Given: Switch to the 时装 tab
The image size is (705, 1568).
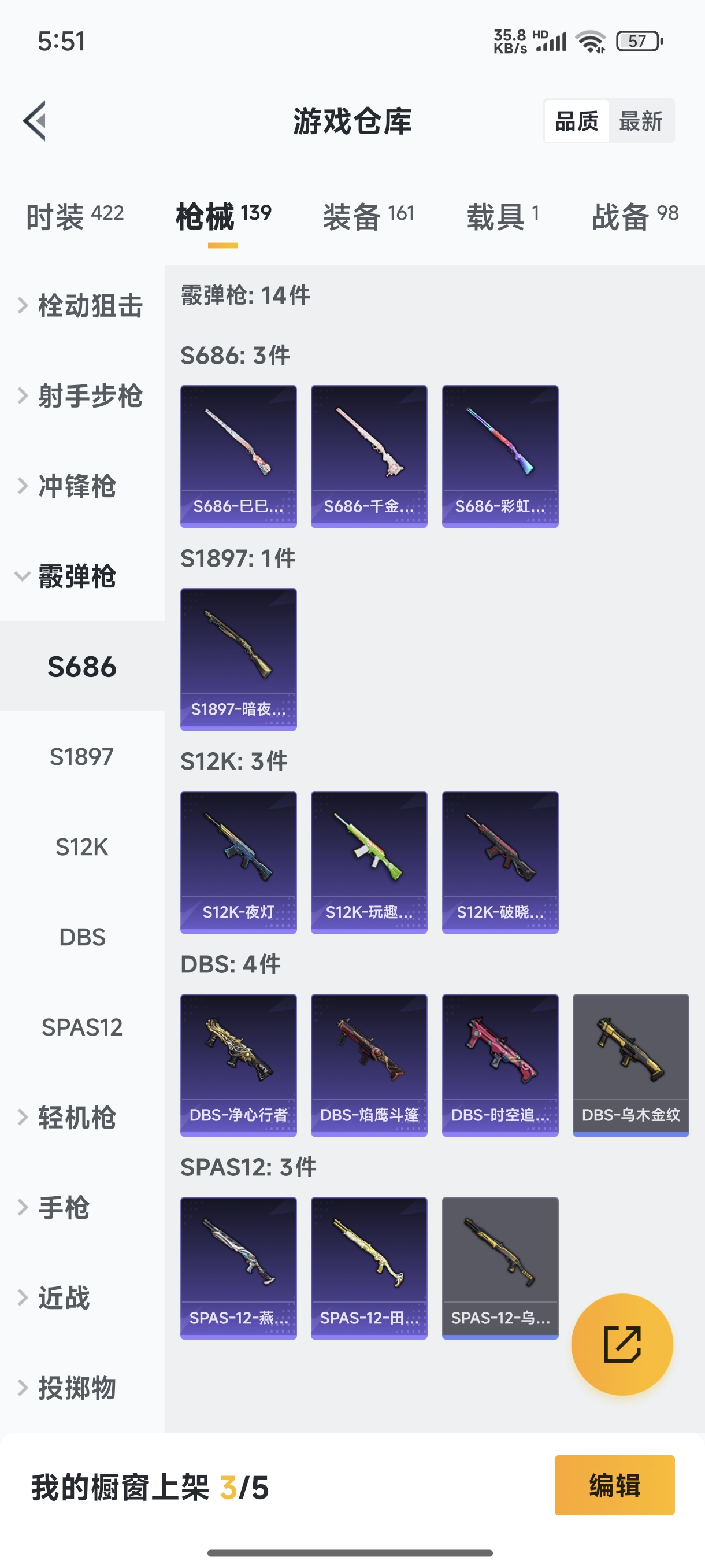Looking at the screenshot, I should [74, 216].
